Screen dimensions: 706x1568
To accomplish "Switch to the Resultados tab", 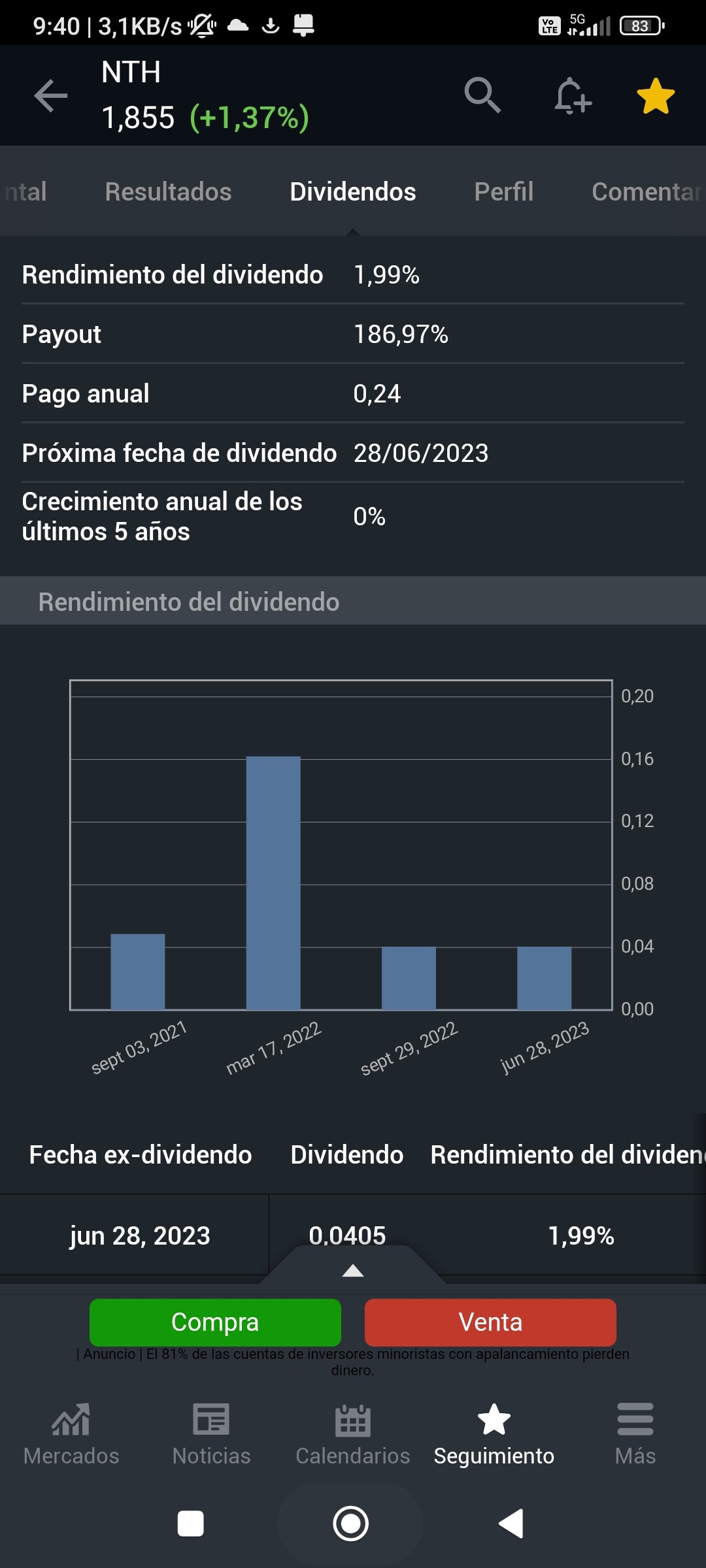I will pyautogui.click(x=168, y=191).
